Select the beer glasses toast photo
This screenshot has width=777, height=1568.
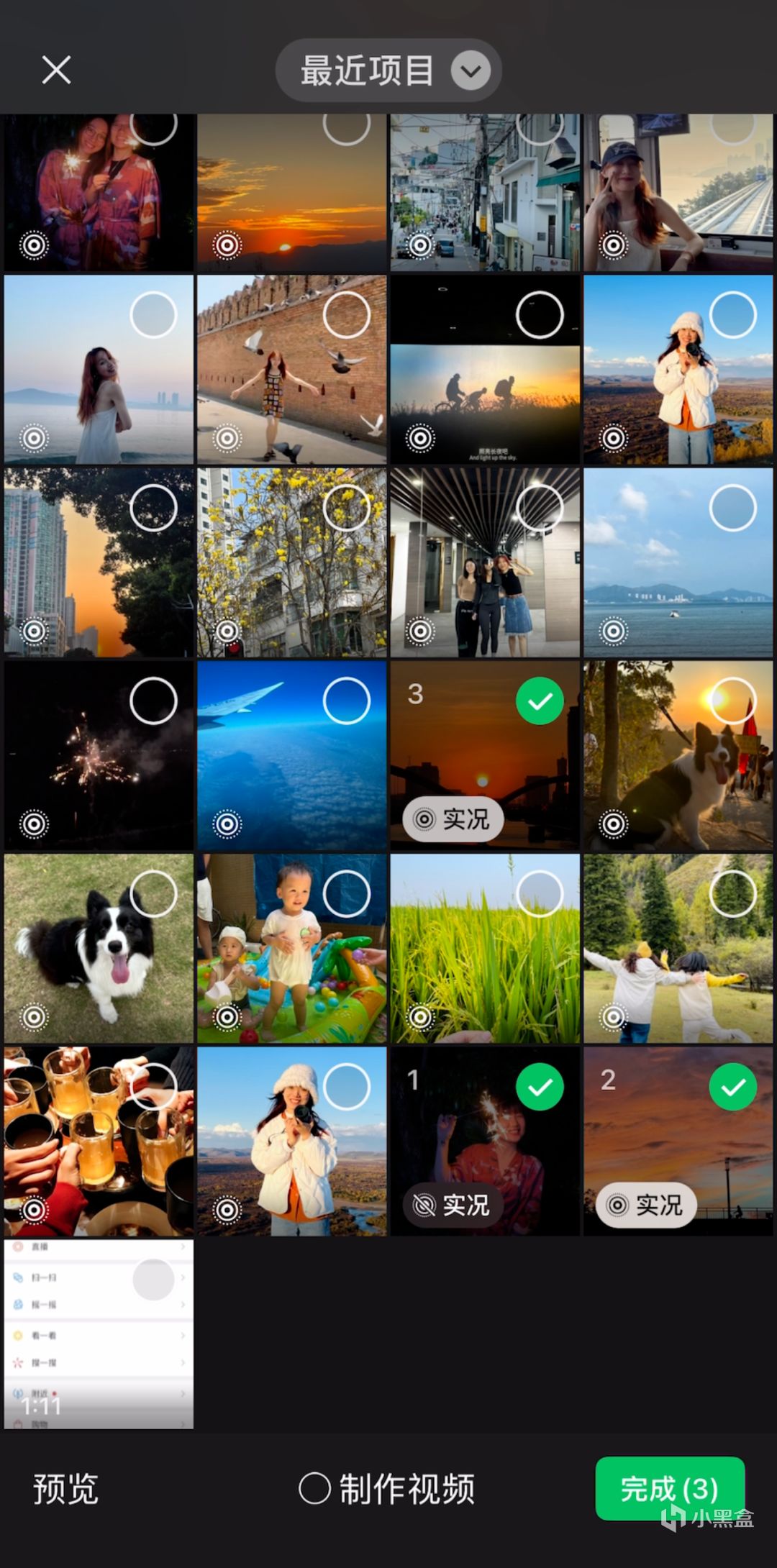[153, 1087]
